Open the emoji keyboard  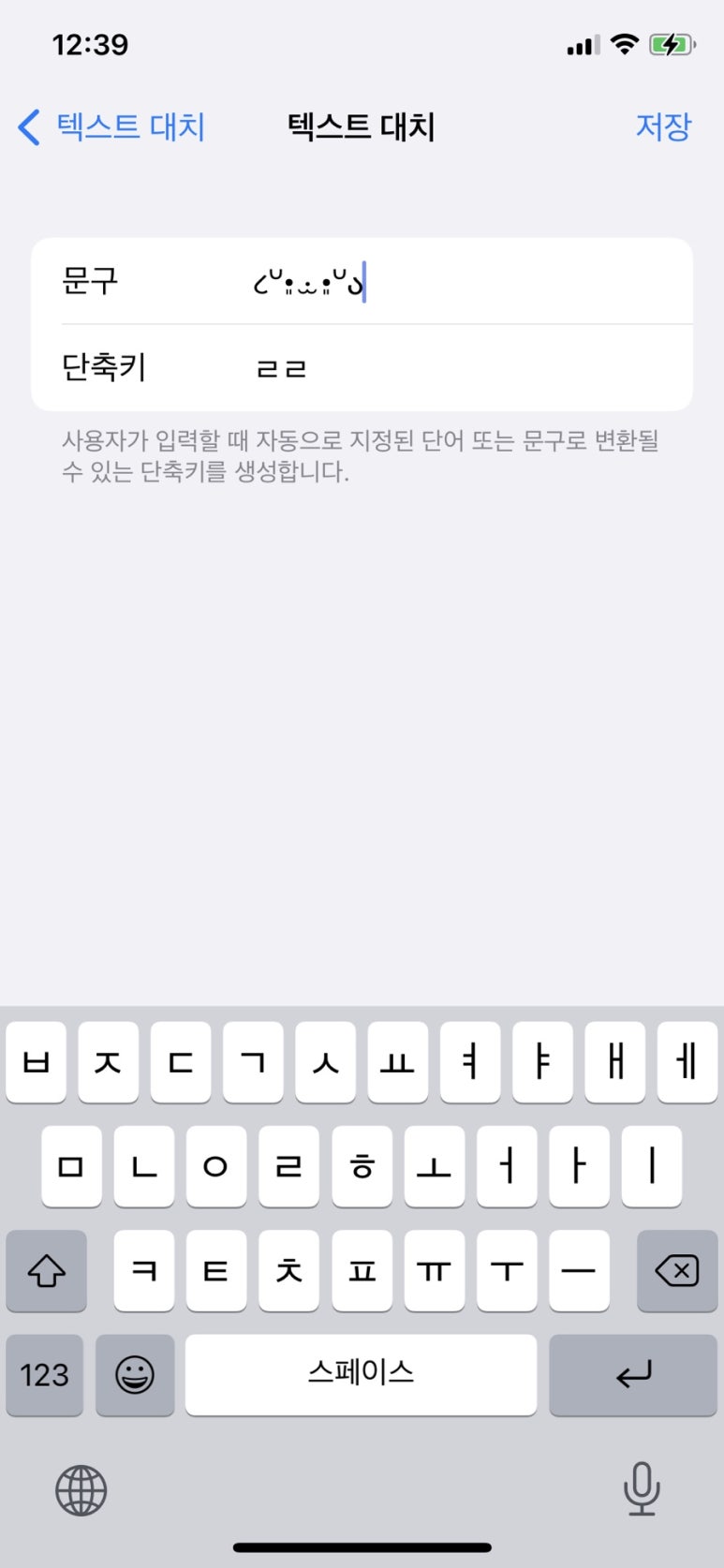[x=135, y=1375]
